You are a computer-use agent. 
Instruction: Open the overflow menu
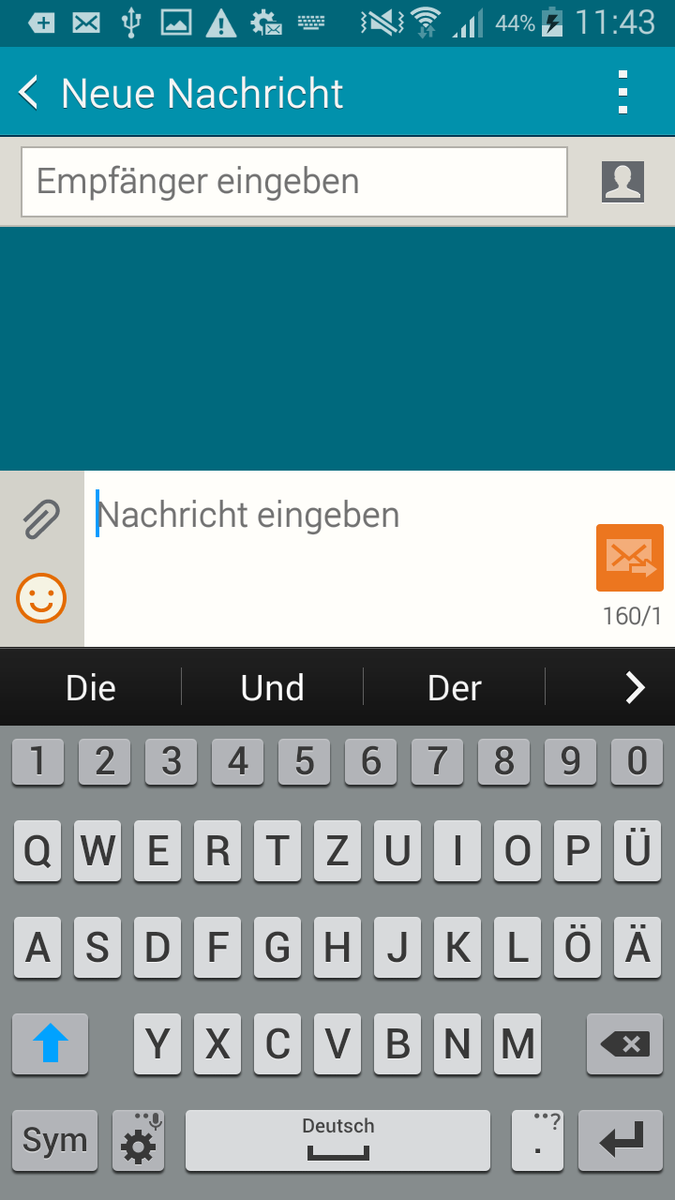coord(623,93)
